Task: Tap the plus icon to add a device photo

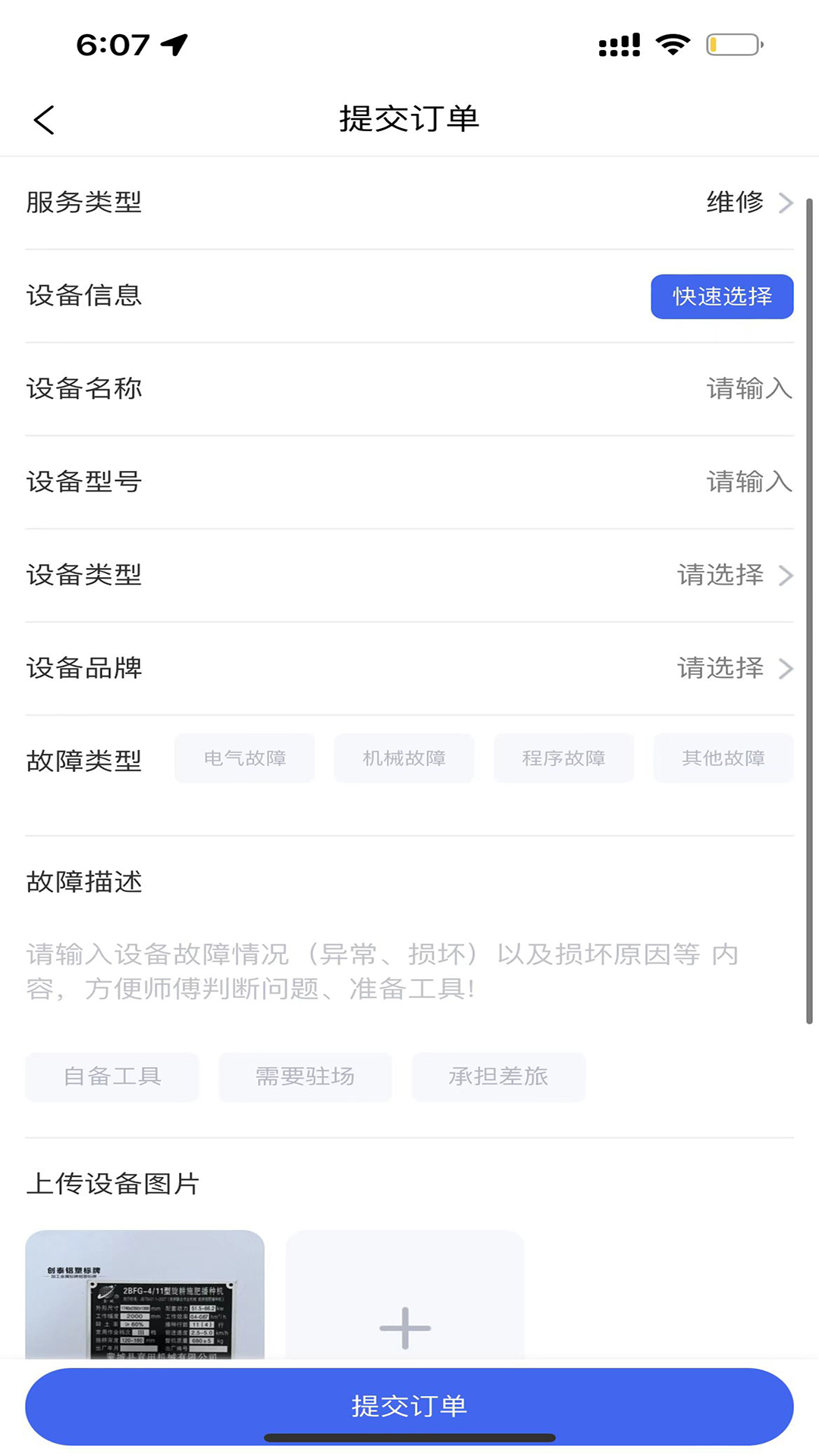Action: pyautogui.click(x=404, y=1326)
